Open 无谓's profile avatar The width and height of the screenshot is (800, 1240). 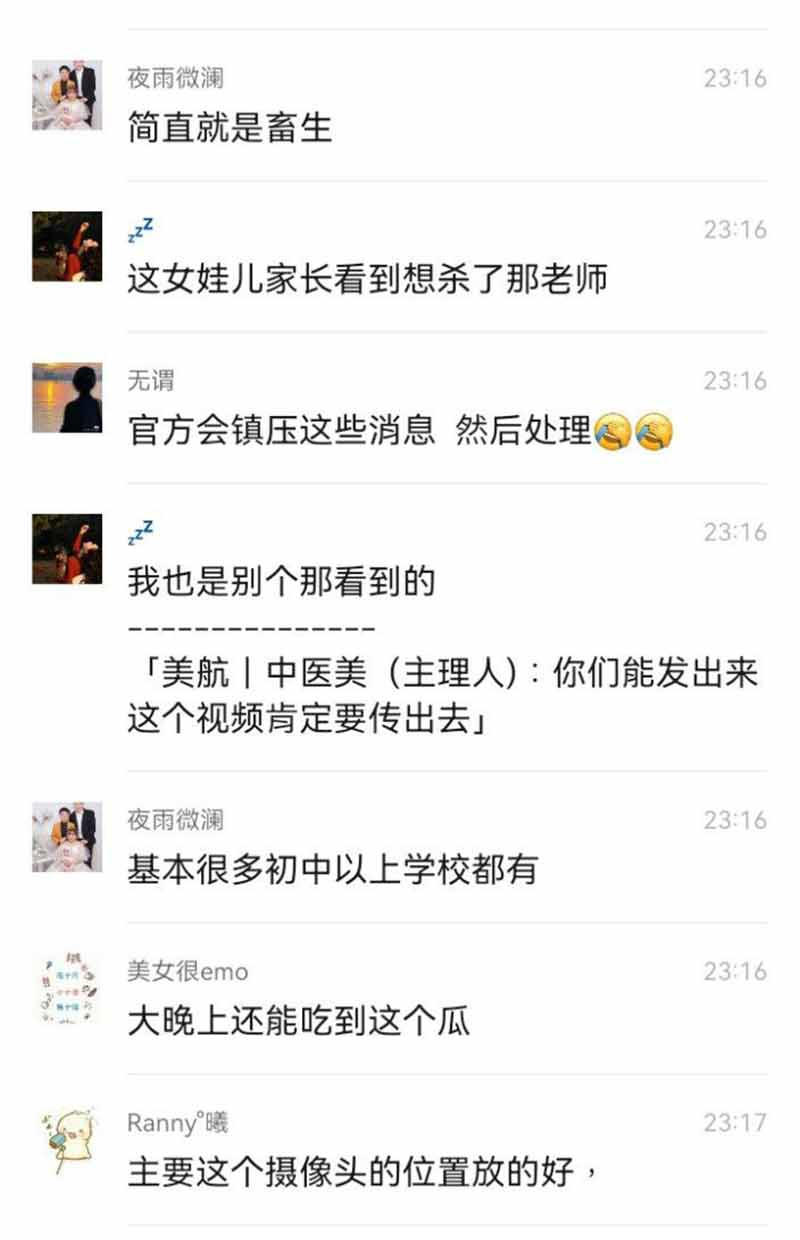tap(67, 397)
